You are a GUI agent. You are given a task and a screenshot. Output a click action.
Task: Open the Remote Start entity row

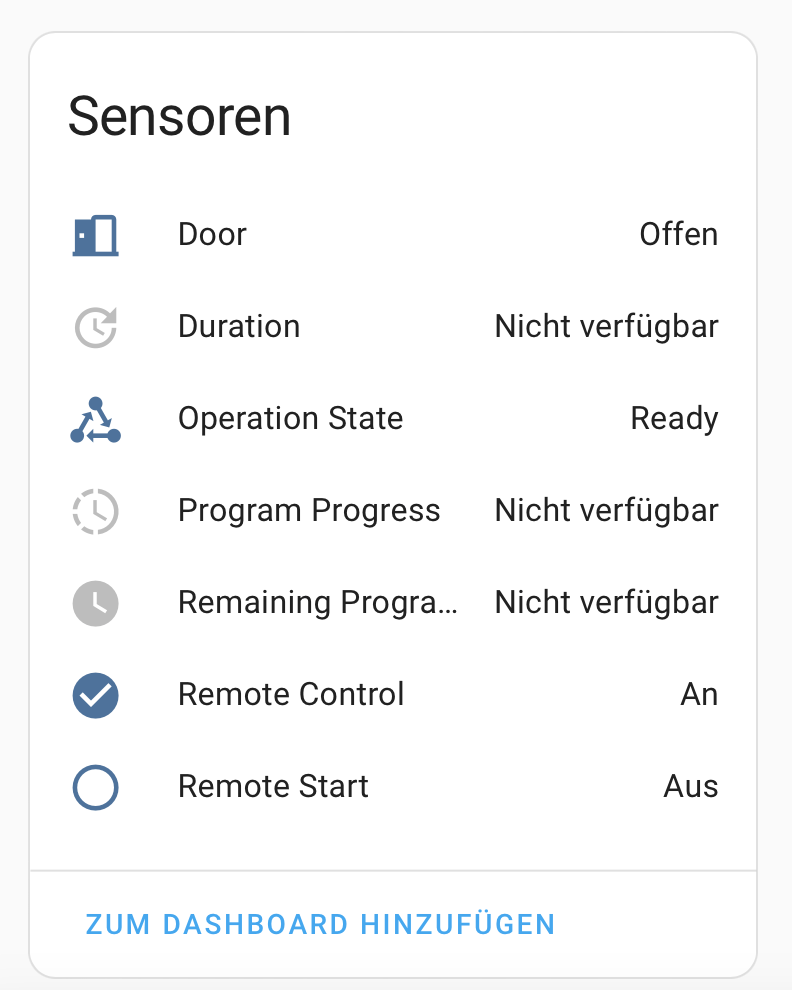coord(273,787)
